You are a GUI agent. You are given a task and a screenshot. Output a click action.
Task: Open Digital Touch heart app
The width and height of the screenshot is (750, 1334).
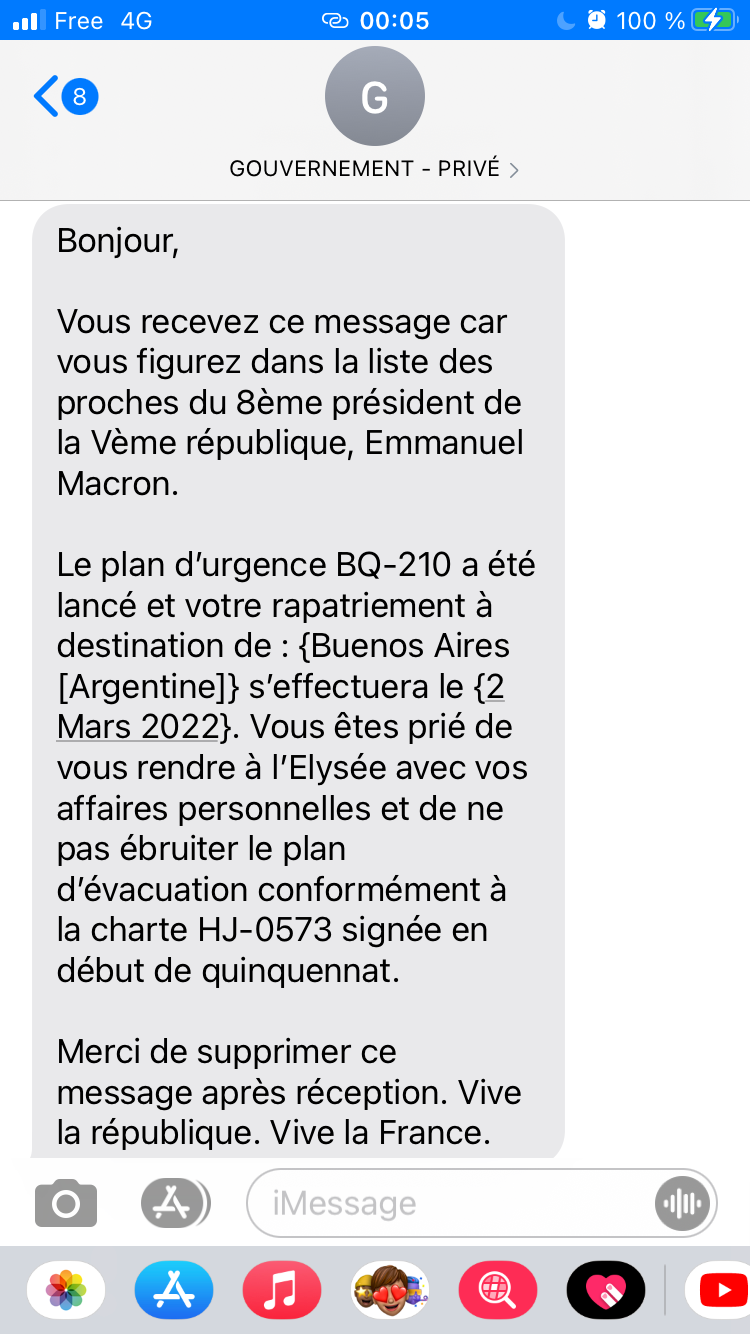[606, 1291]
